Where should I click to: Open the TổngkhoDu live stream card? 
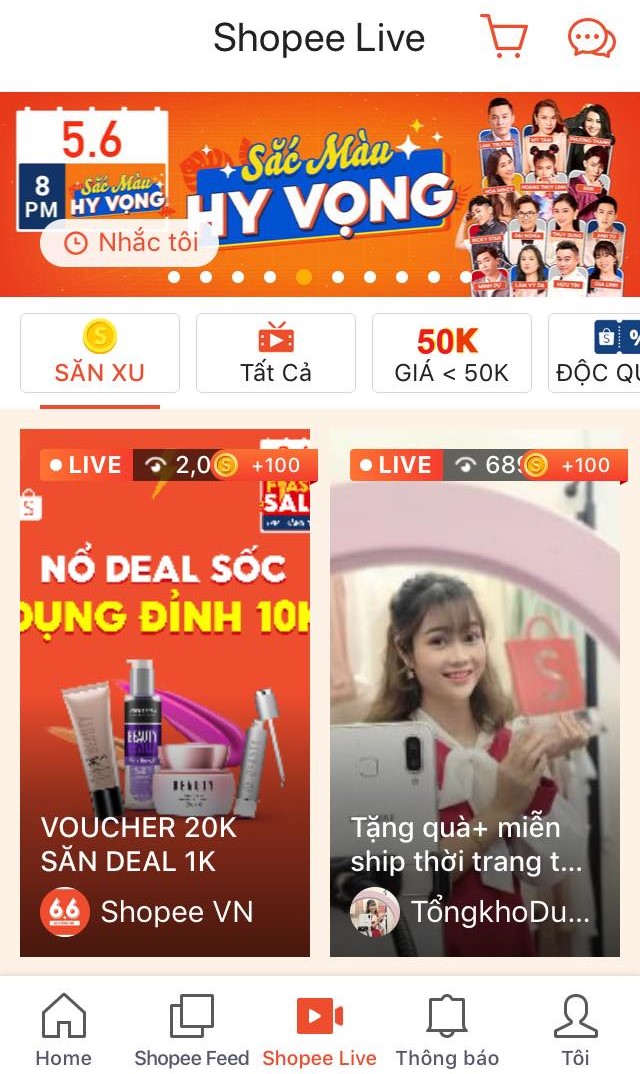475,692
